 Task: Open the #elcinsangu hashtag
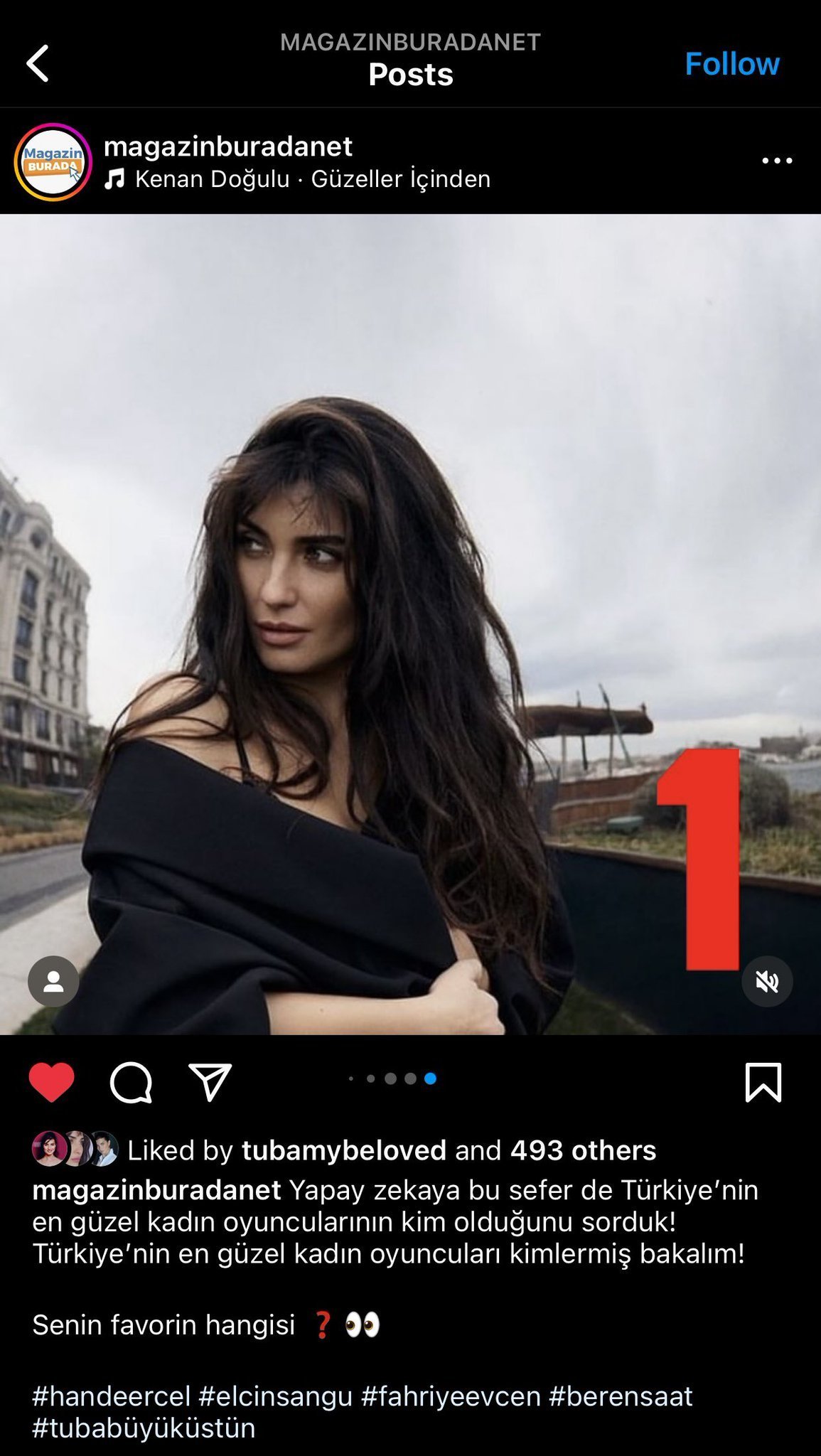coord(275,1396)
